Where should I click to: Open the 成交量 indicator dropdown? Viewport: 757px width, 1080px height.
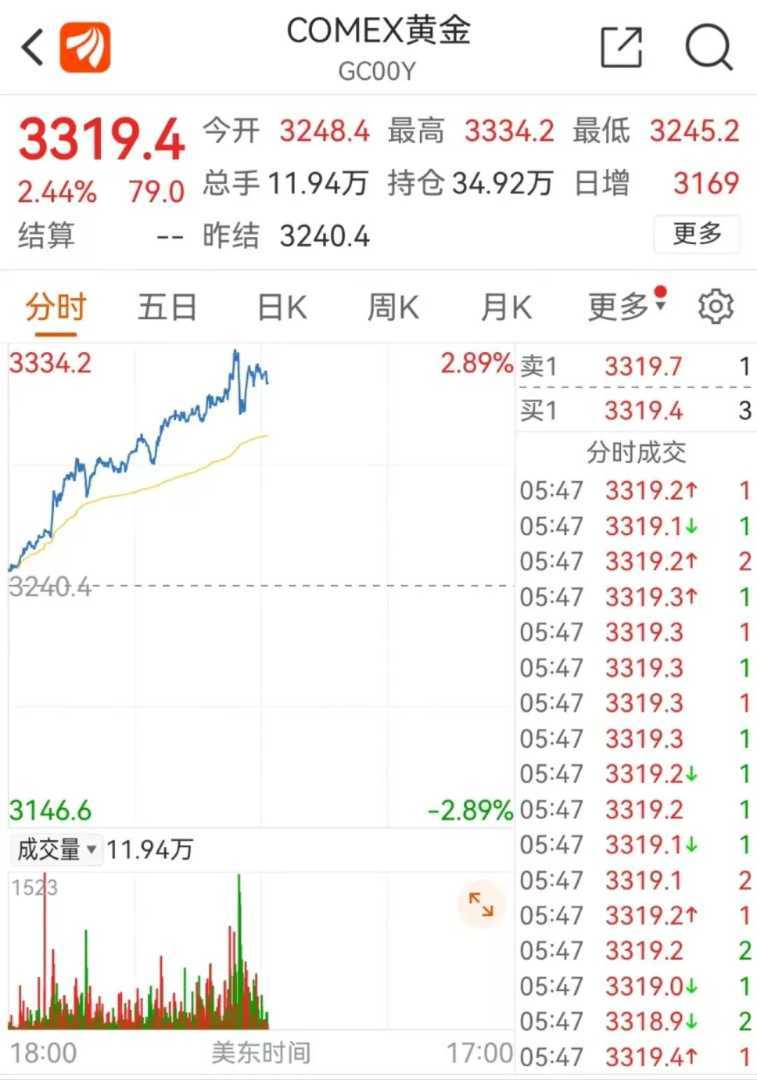[56, 851]
